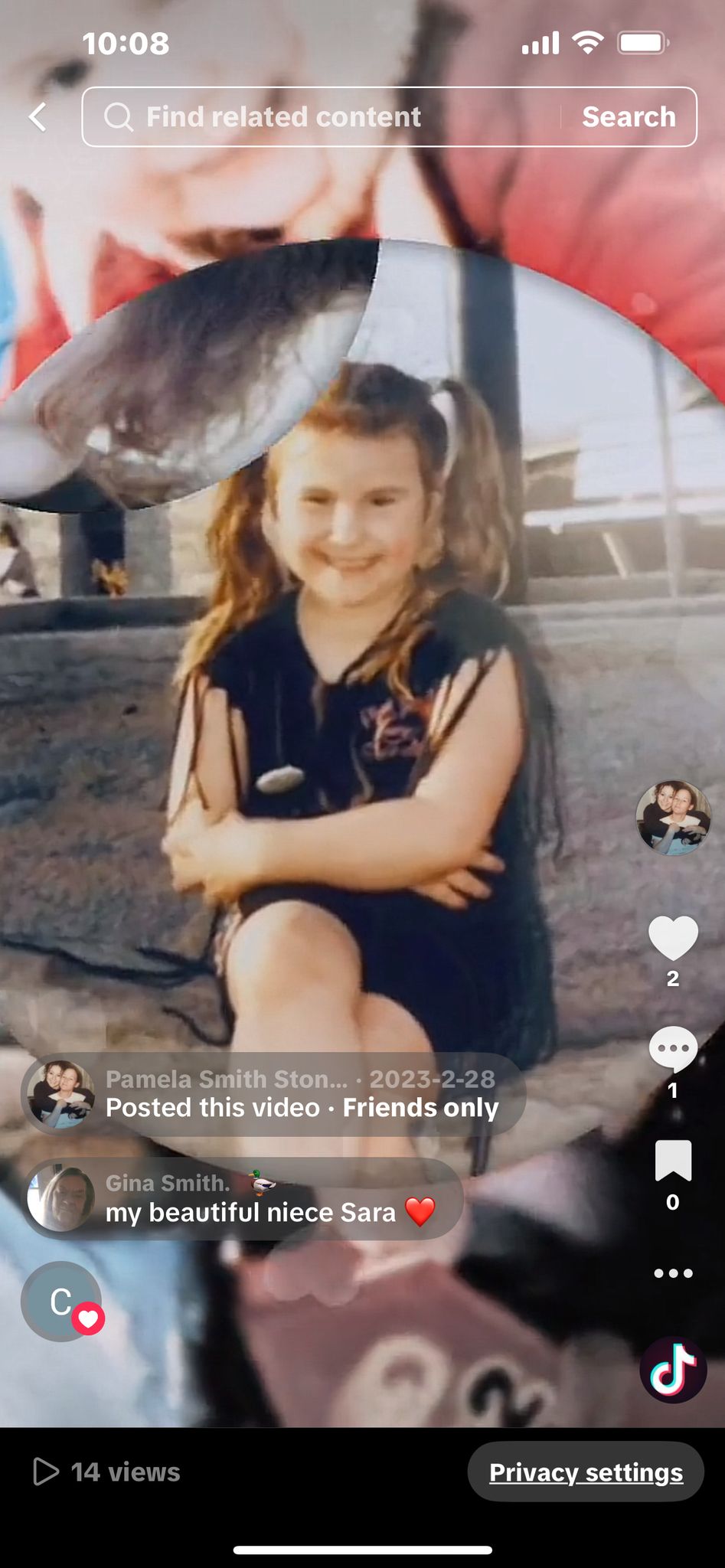Open the creator's profile picture on the right
The width and height of the screenshot is (725, 1568).
pyautogui.click(x=673, y=817)
